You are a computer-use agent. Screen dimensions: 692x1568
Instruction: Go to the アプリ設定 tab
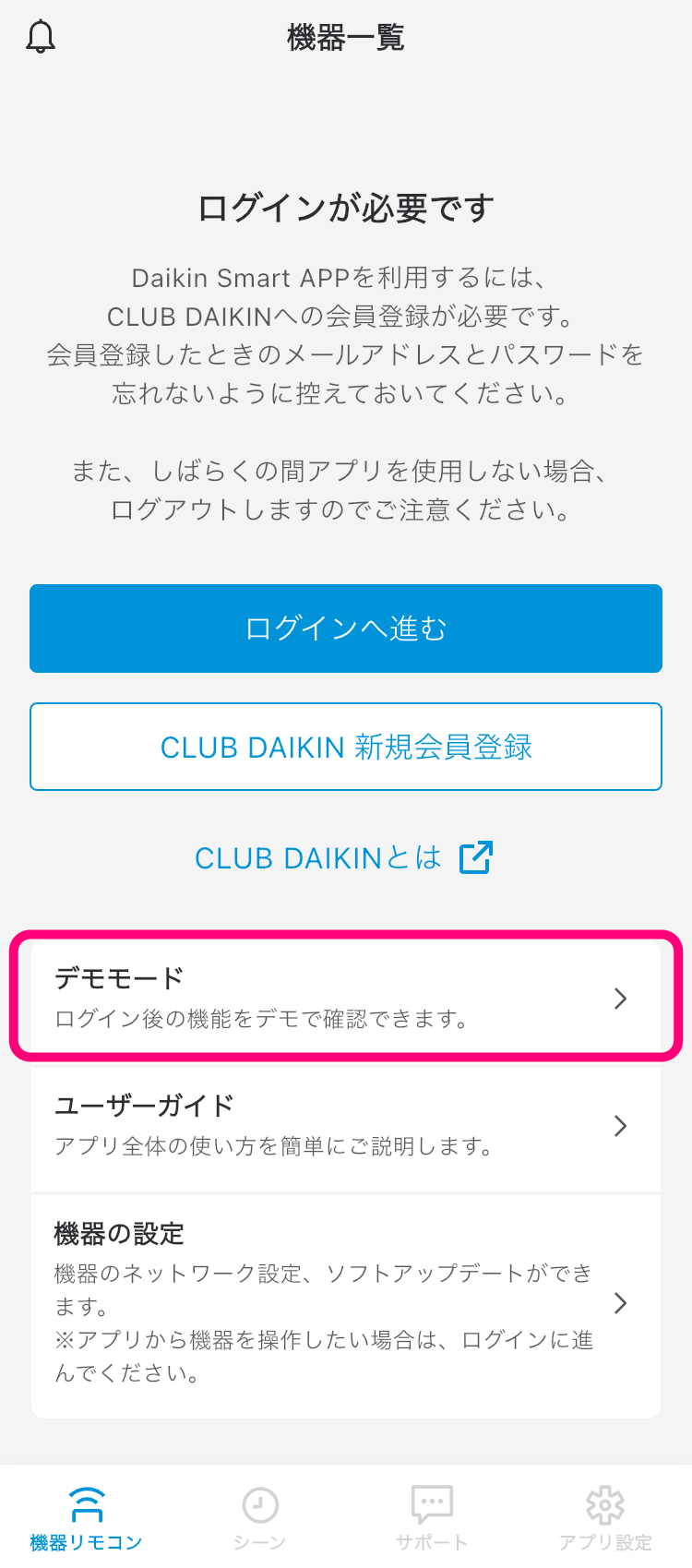(605, 1518)
